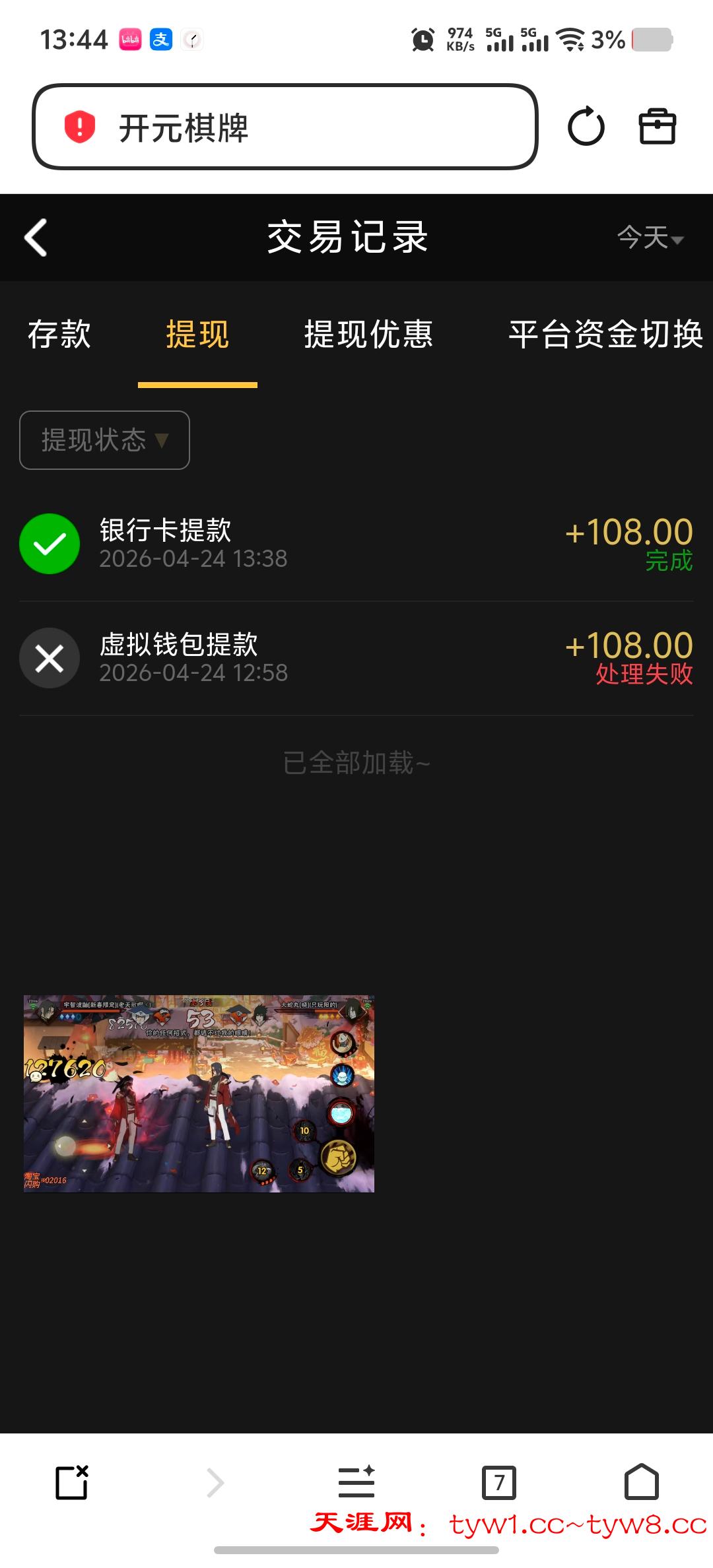Switch to the 存款 tab
Screen dimensions: 713x1568
pyautogui.click(x=59, y=335)
